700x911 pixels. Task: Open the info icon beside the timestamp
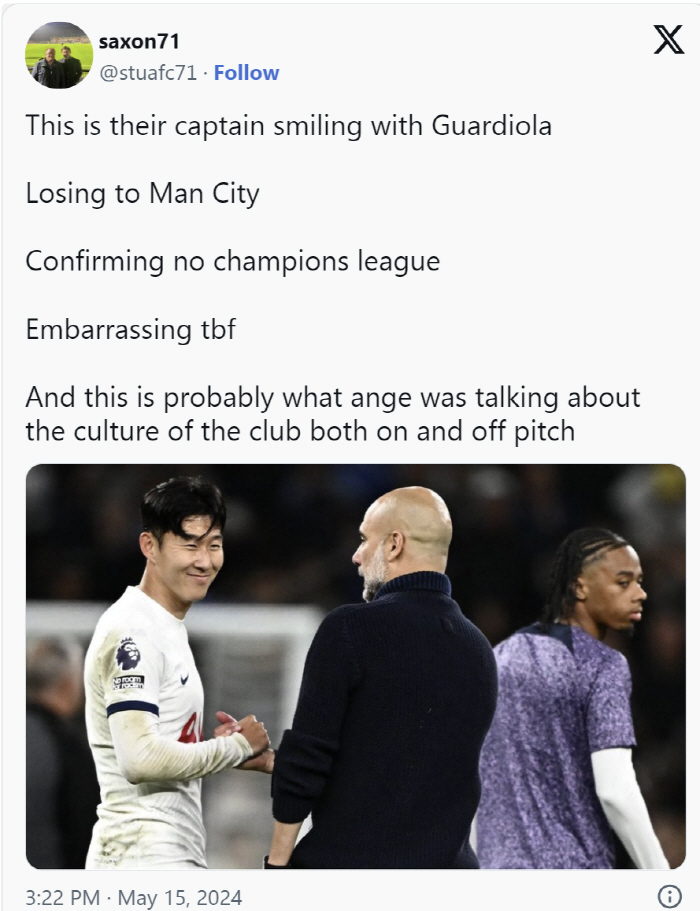click(668, 896)
